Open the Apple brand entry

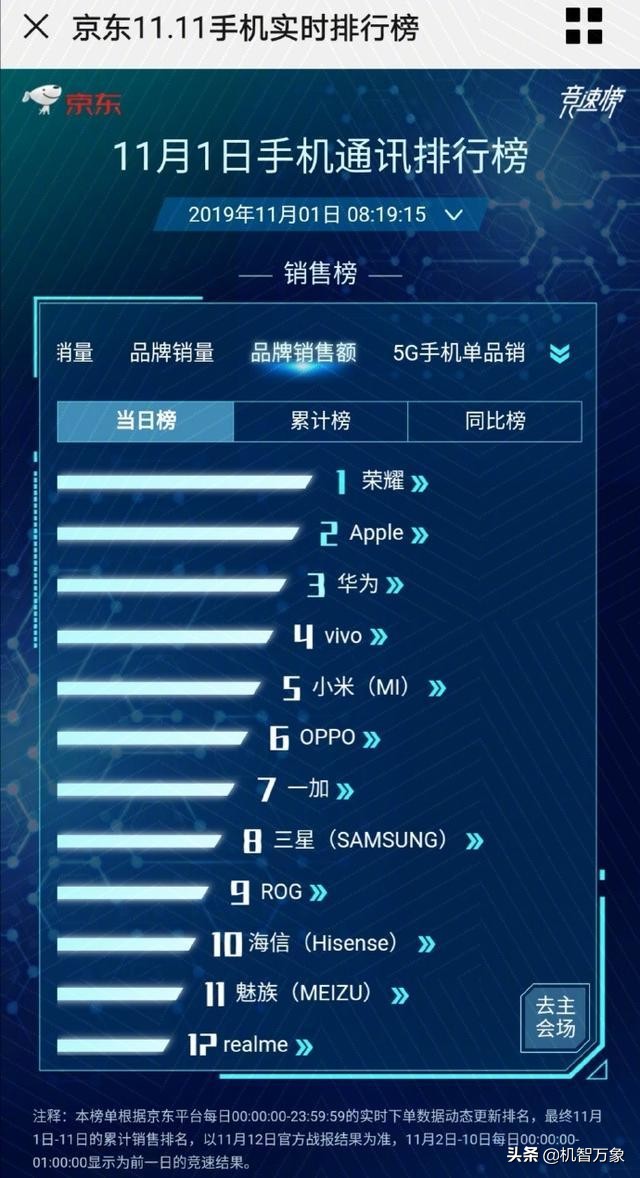(x=386, y=534)
